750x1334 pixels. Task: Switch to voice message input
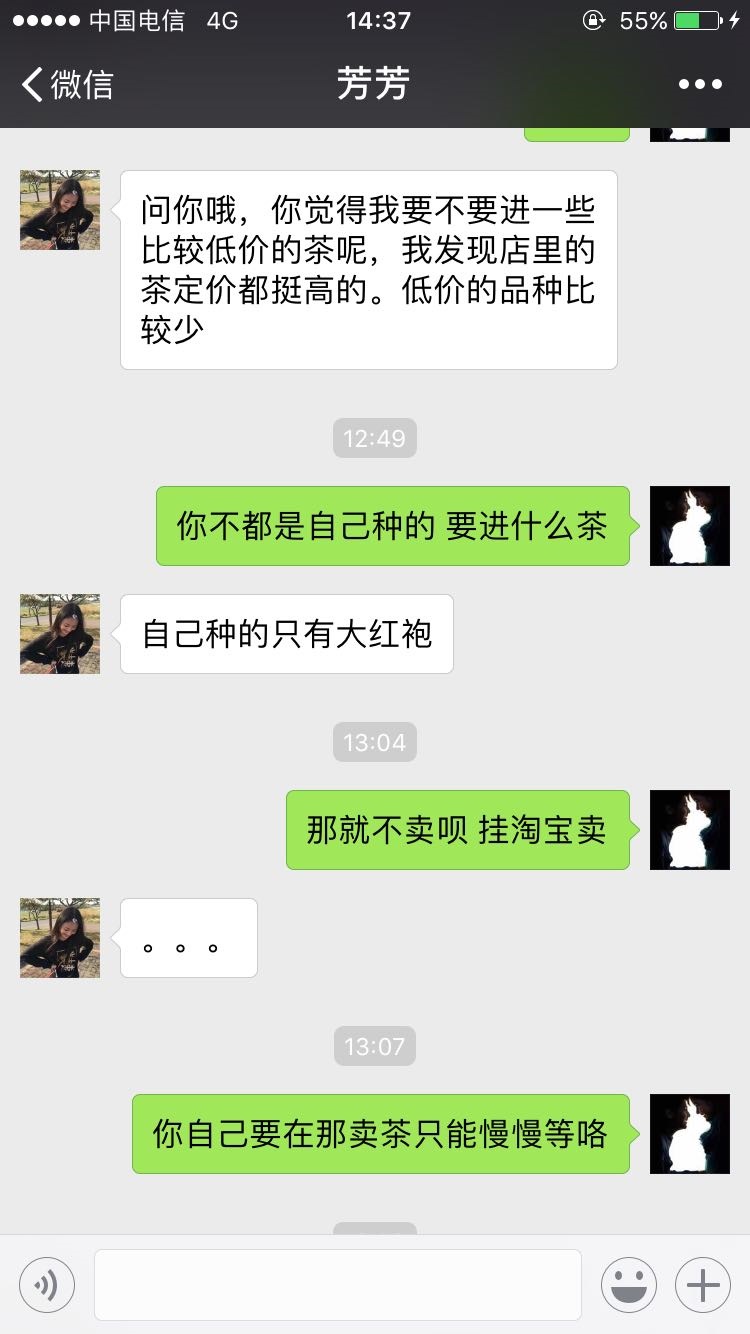pos(46,1284)
